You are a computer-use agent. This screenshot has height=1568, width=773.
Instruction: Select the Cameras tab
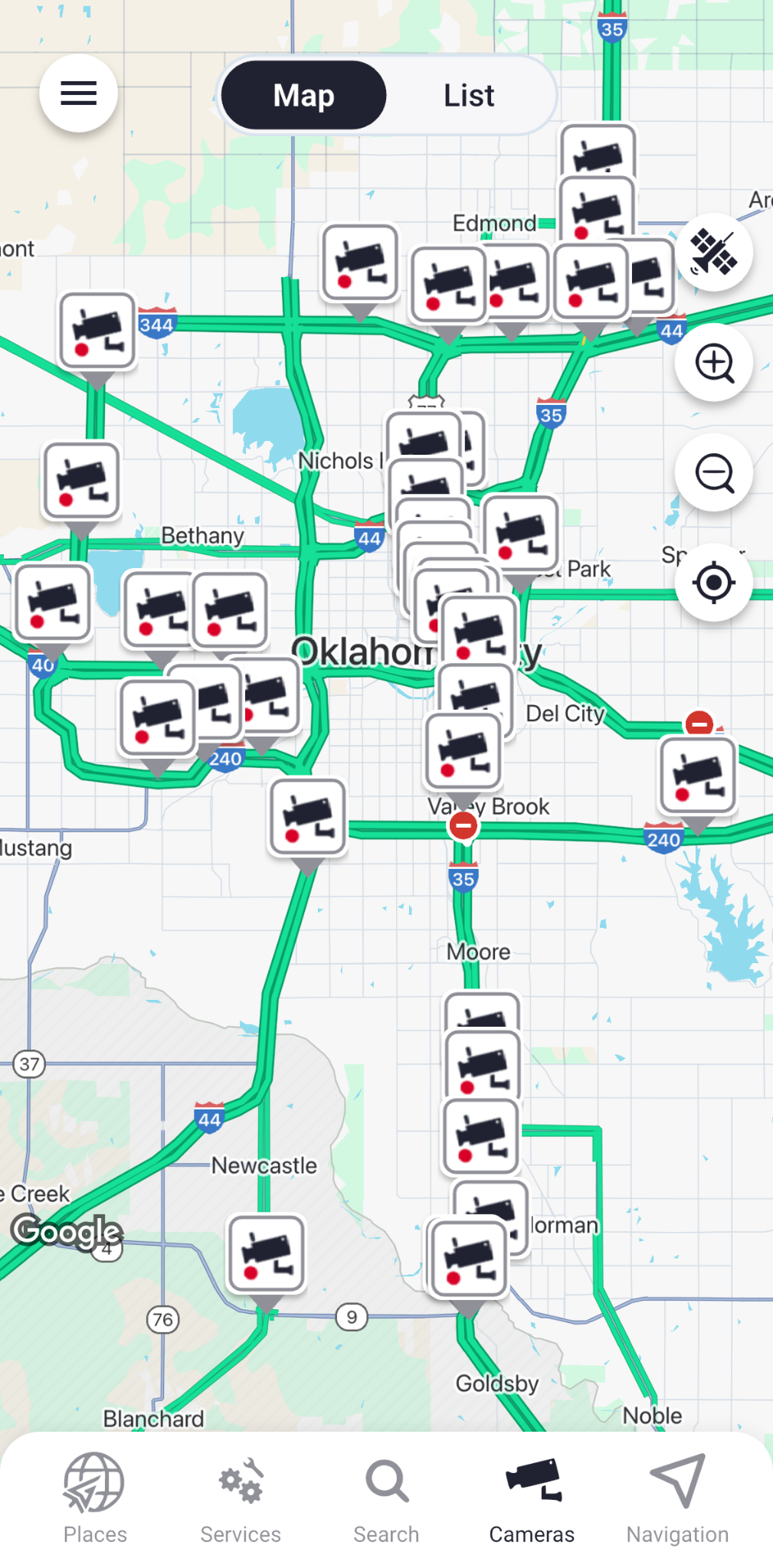(532, 1498)
